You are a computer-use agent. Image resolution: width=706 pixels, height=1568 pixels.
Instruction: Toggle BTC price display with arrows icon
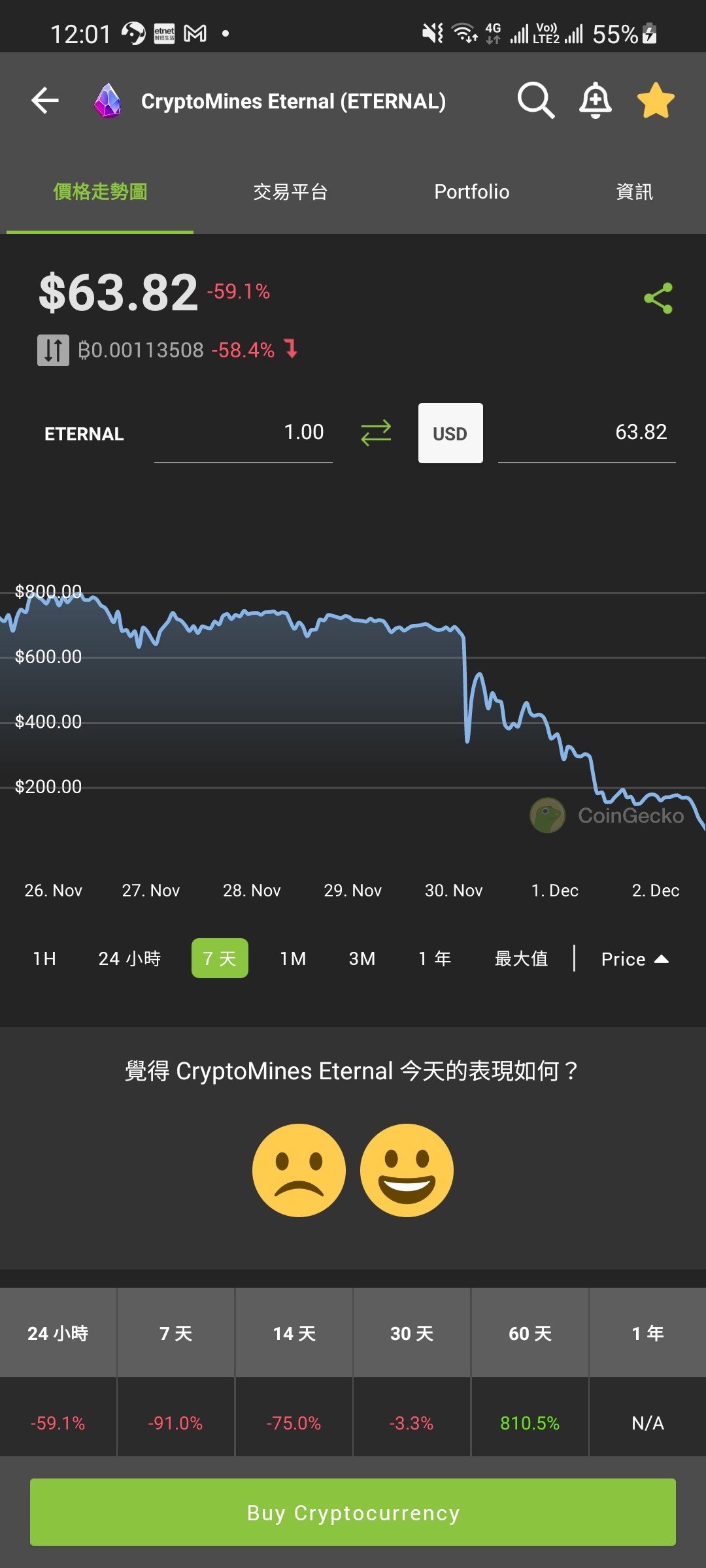pos(53,350)
